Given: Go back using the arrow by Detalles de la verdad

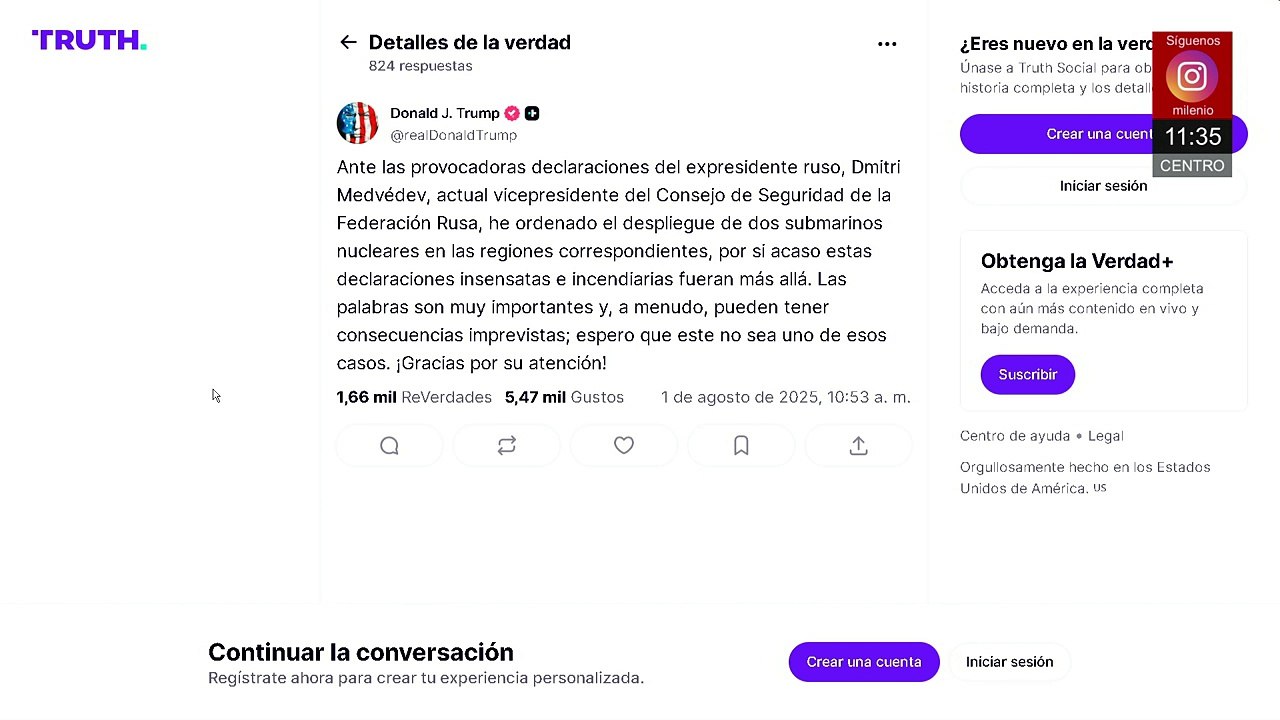Looking at the screenshot, I should [348, 42].
